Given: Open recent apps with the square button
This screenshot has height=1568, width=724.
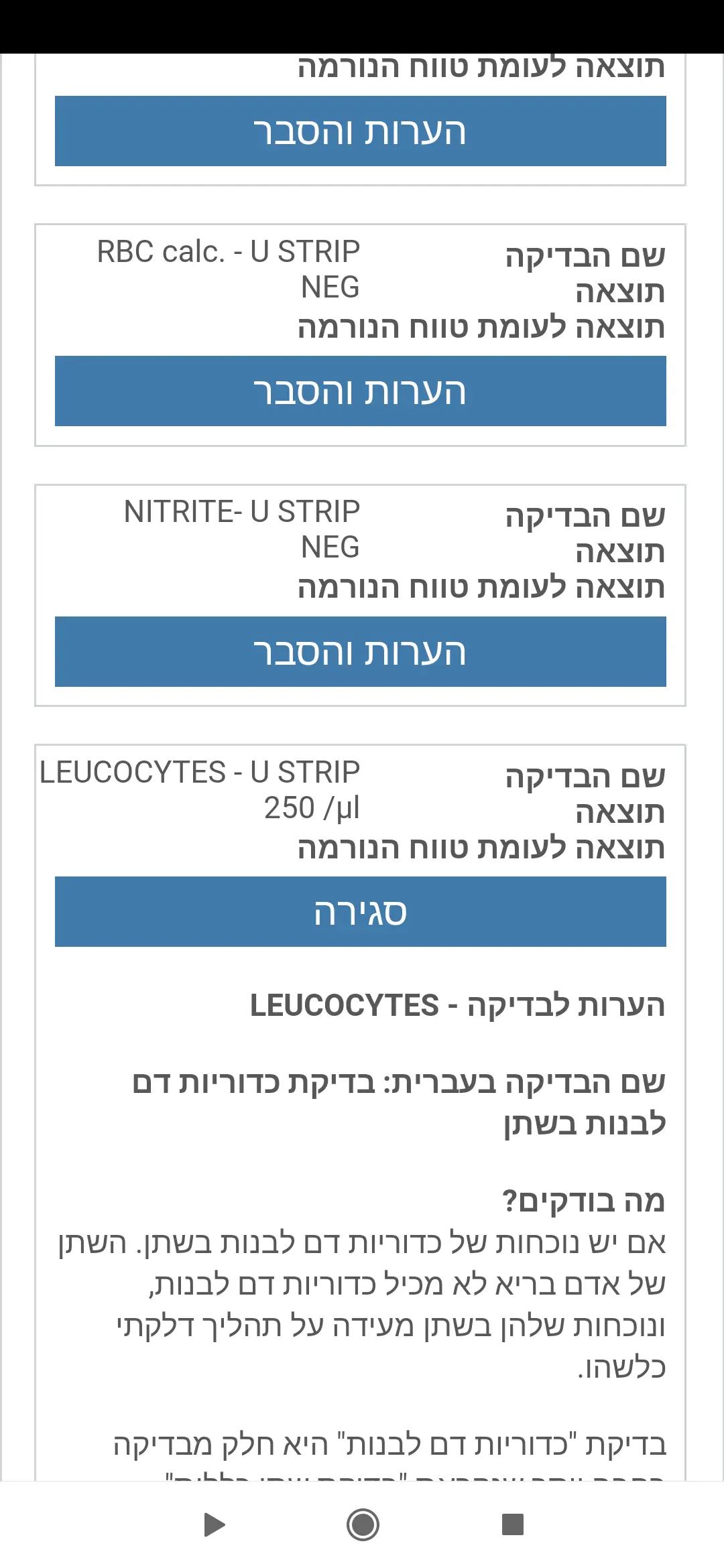Looking at the screenshot, I should pyautogui.click(x=512, y=1524).
